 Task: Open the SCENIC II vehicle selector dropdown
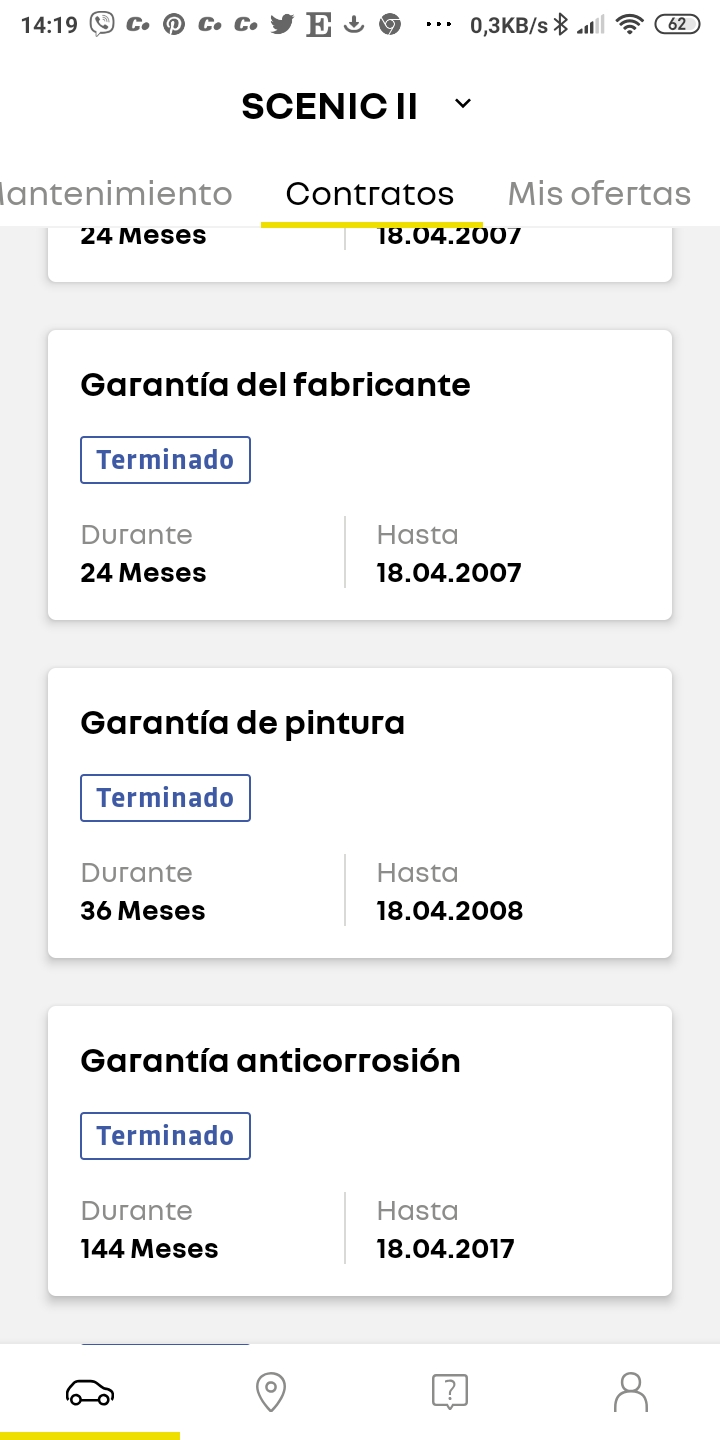[x=462, y=105]
